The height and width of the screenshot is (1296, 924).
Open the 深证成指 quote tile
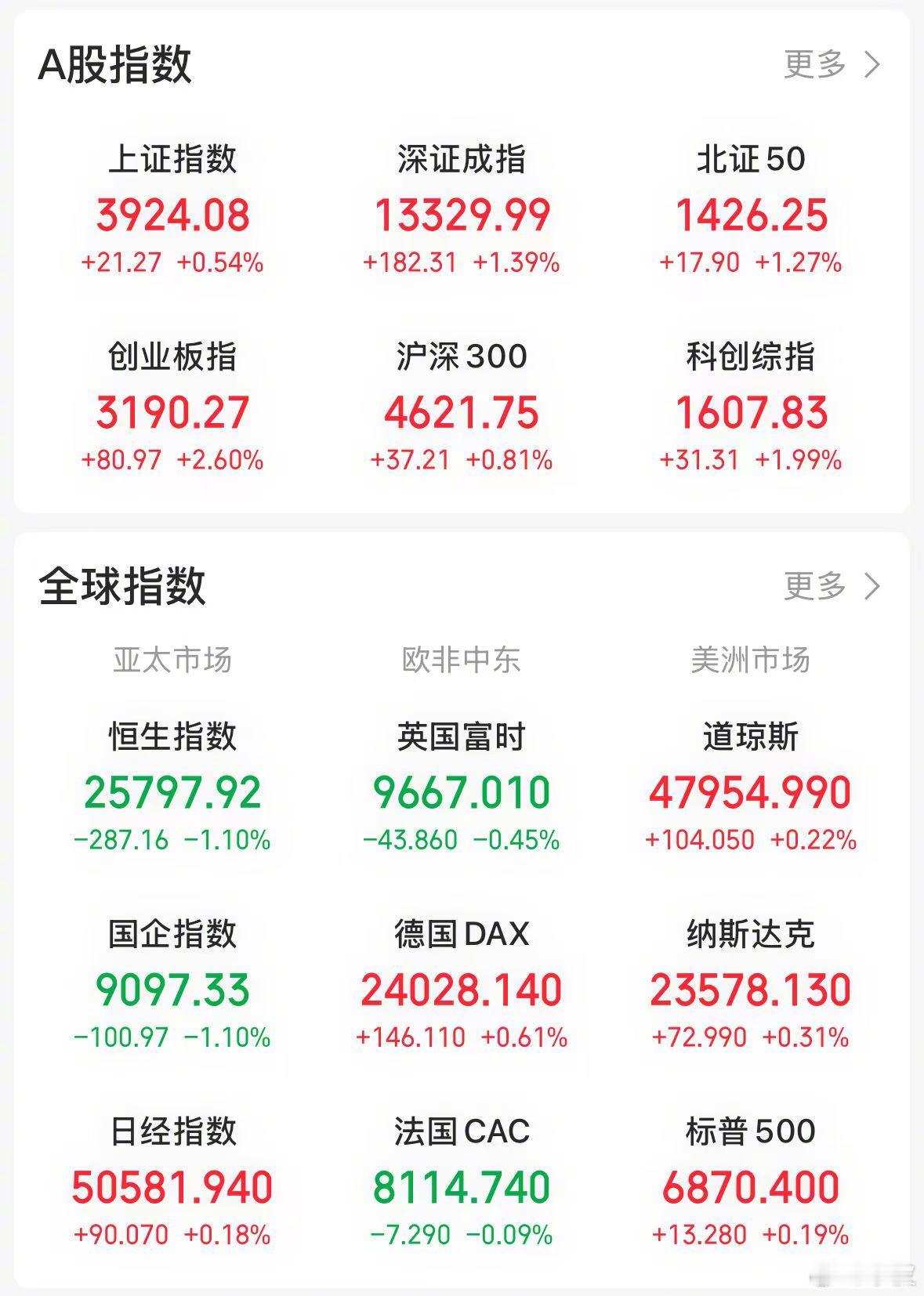[x=462, y=210]
